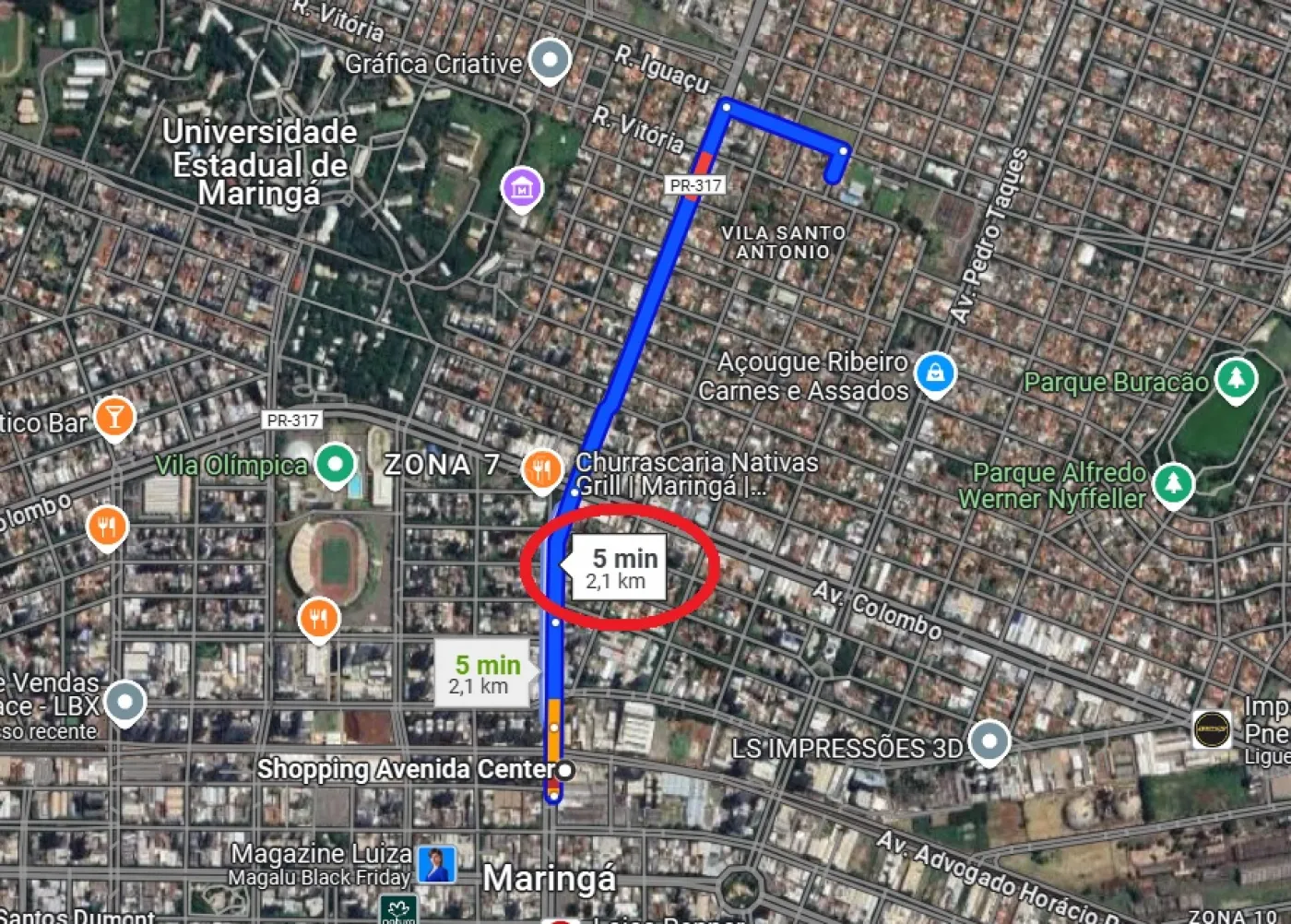This screenshot has width=1291, height=924.
Task: Select Shopping Avenida Center destination point
Action: pyautogui.click(x=565, y=770)
